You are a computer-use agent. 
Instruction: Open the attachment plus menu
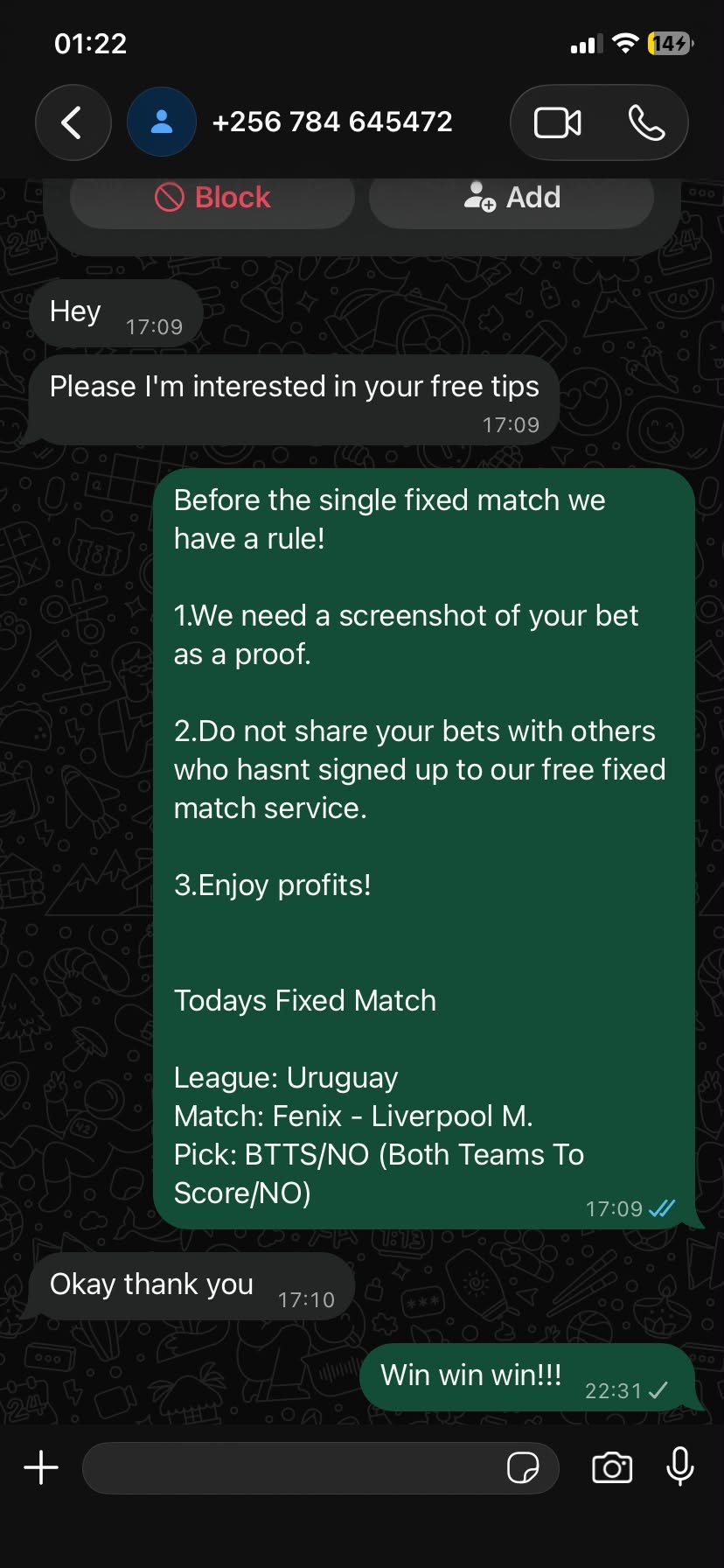pos(41,1467)
